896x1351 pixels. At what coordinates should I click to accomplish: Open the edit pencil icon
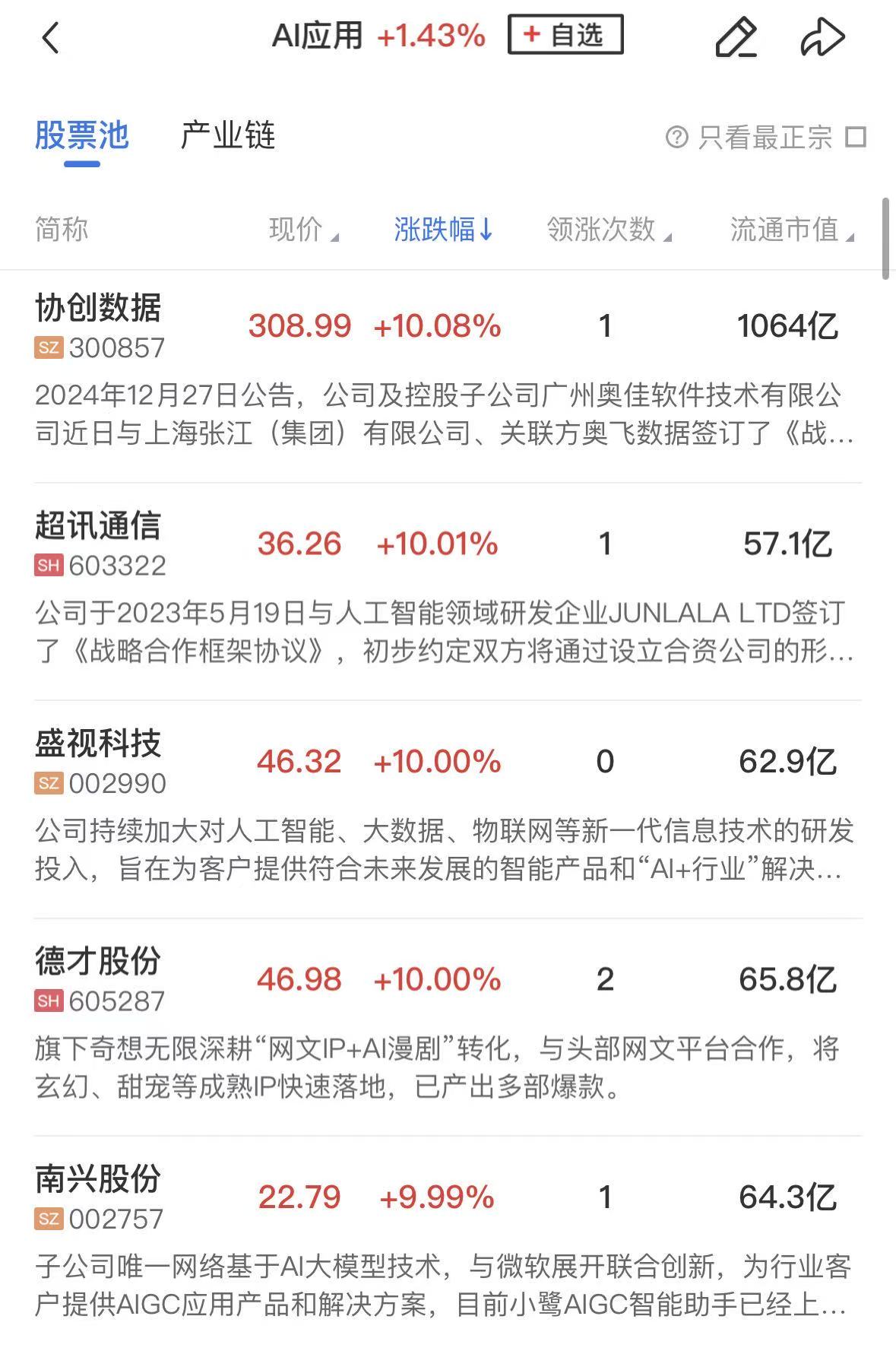point(736,37)
